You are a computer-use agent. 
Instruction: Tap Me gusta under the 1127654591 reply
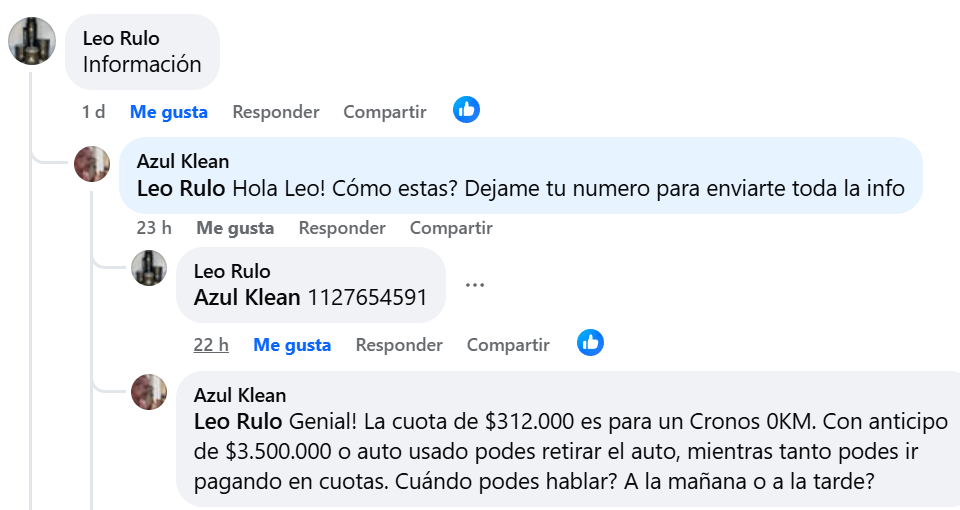292,345
